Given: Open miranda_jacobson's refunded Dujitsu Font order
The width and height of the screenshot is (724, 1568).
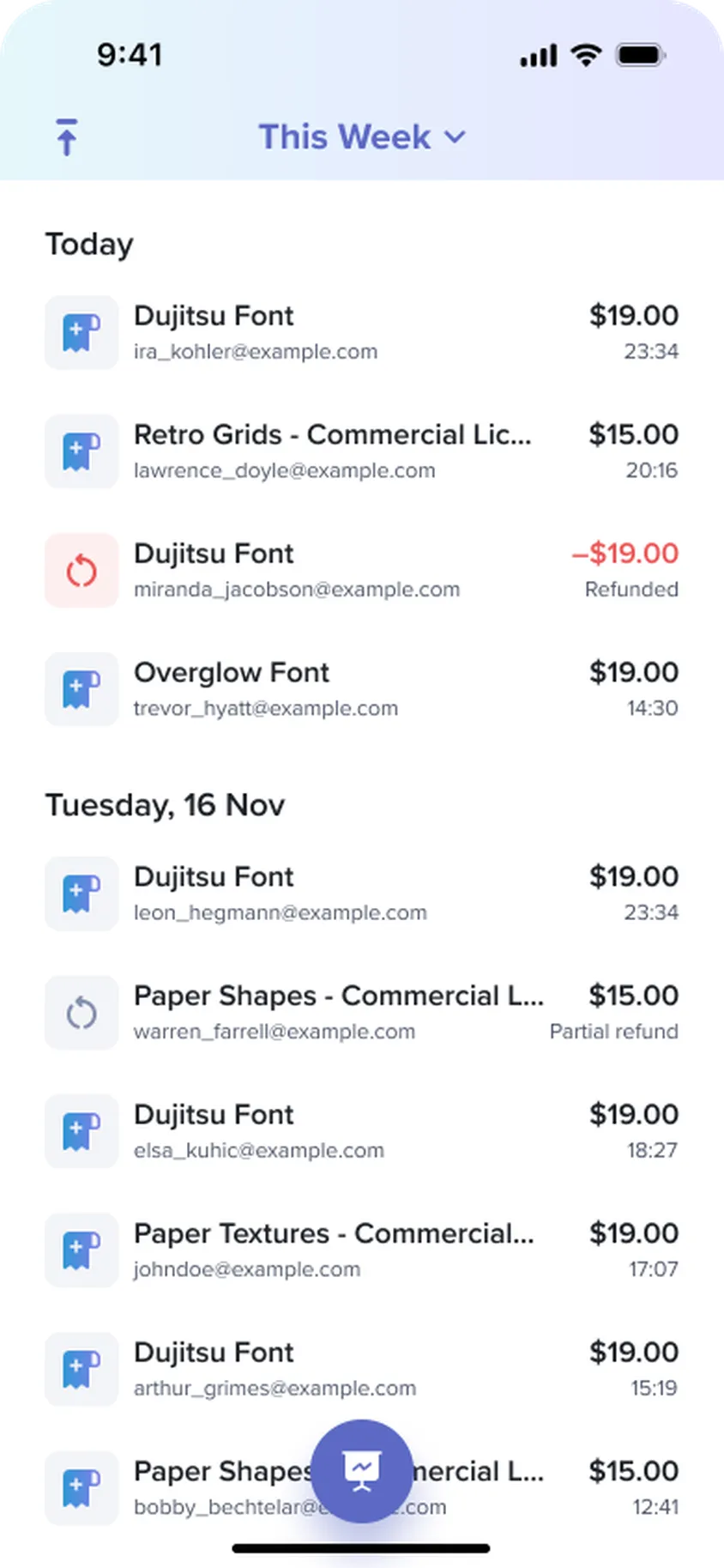Looking at the screenshot, I should (361, 571).
